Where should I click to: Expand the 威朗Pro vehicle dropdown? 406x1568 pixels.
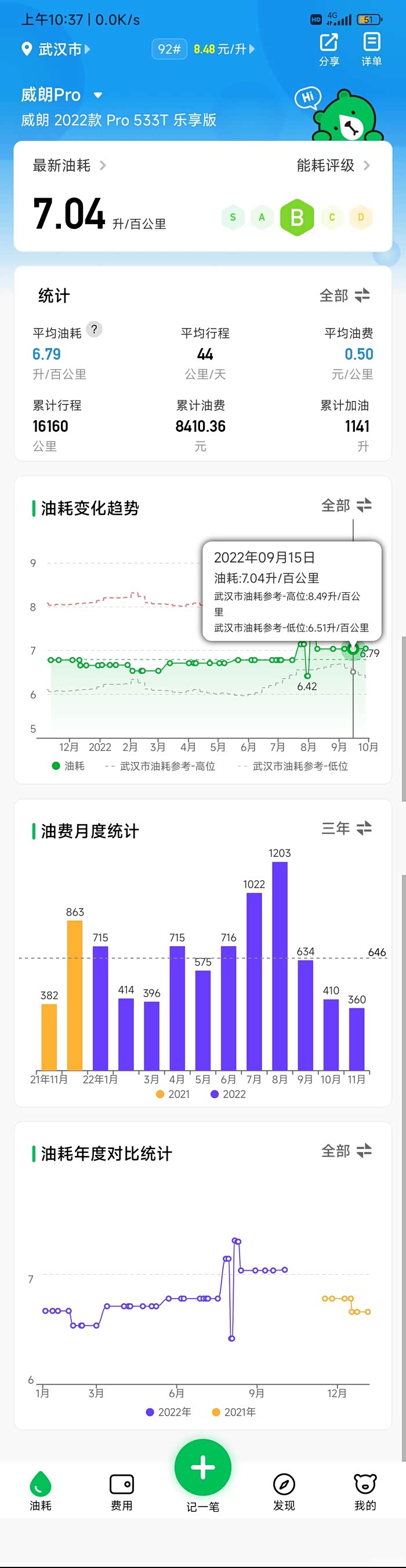[97, 95]
